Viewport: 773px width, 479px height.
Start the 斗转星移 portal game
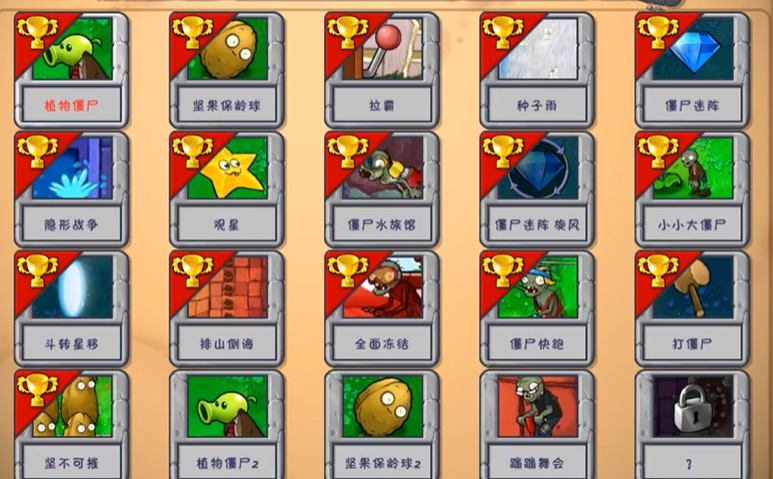click(x=71, y=307)
